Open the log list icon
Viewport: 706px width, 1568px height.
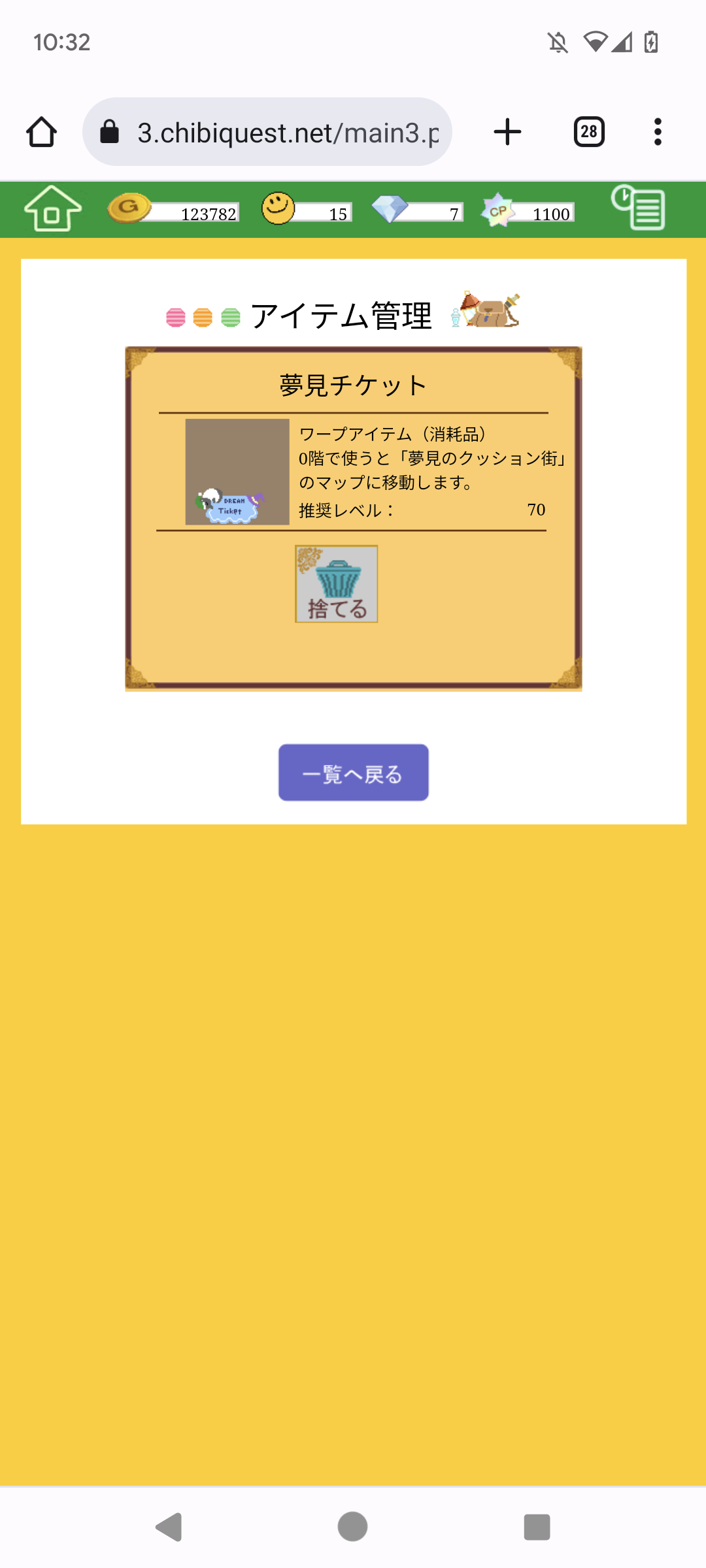click(638, 208)
